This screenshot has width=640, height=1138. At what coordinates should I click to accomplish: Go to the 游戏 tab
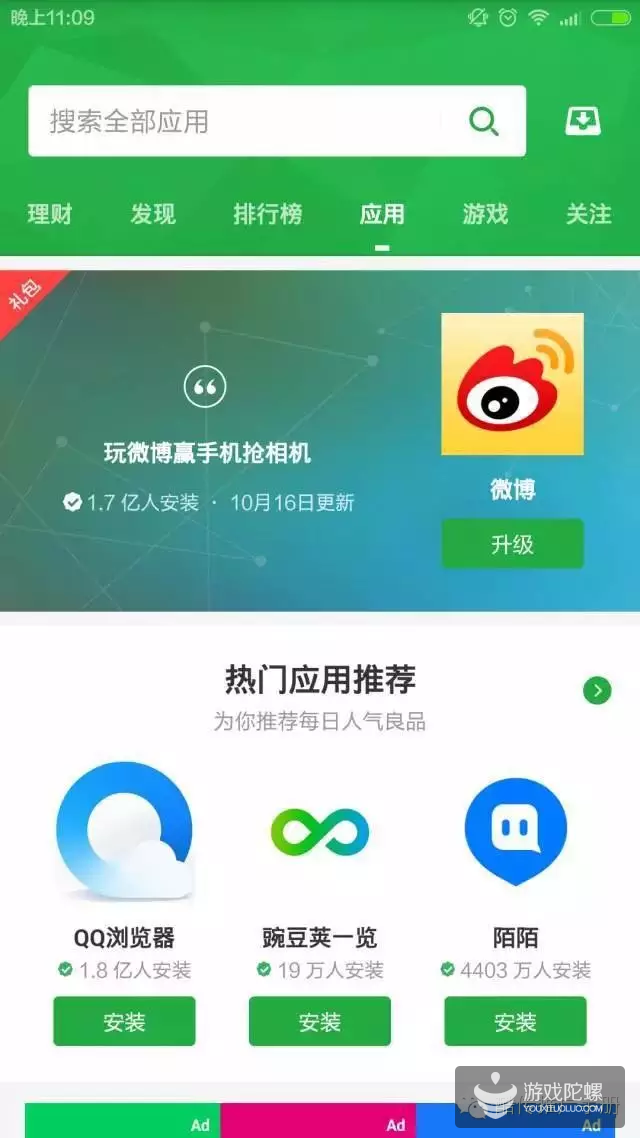pyautogui.click(x=485, y=214)
